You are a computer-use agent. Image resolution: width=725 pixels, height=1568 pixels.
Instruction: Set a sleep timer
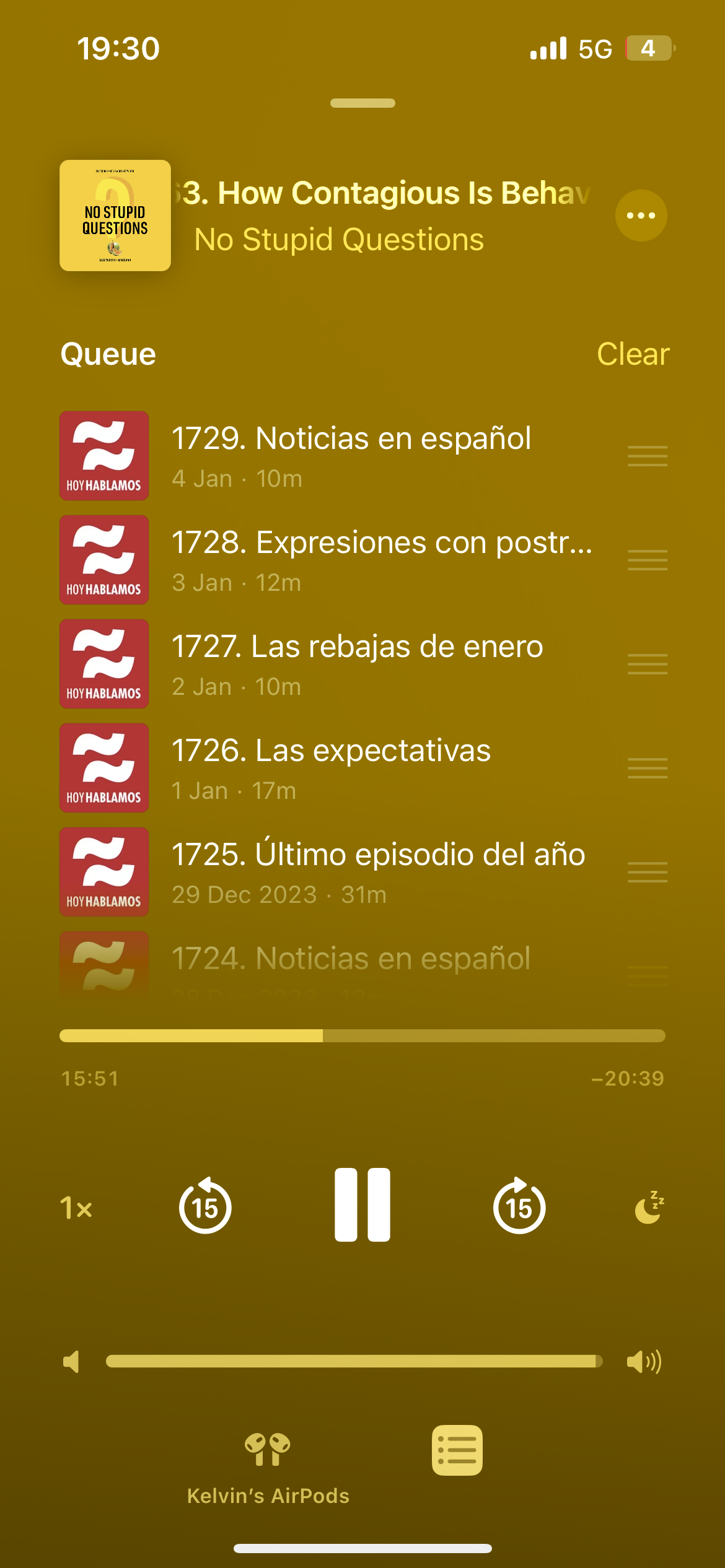tap(649, 1207)
